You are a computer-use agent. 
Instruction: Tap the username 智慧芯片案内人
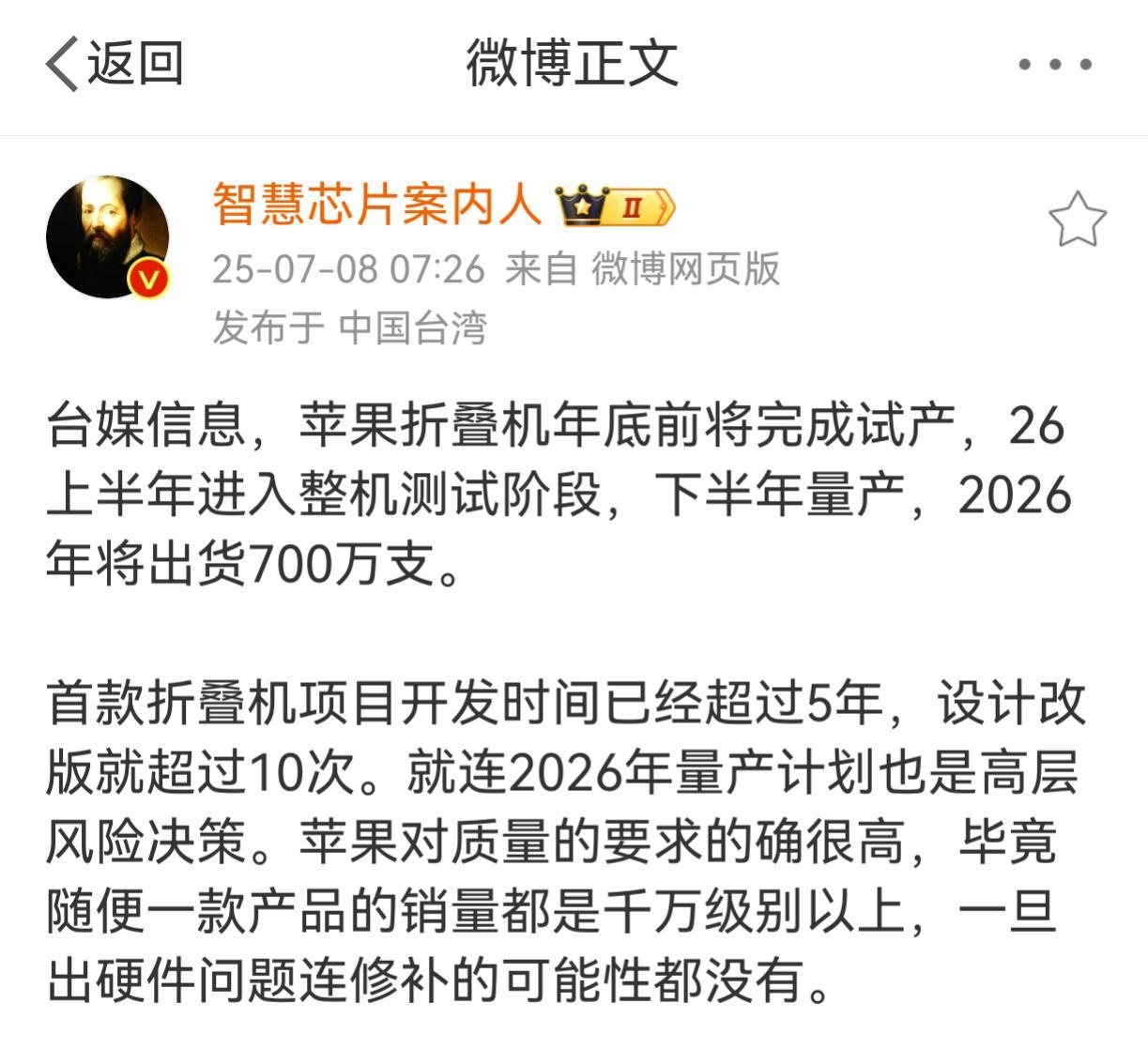click(377, 204)
